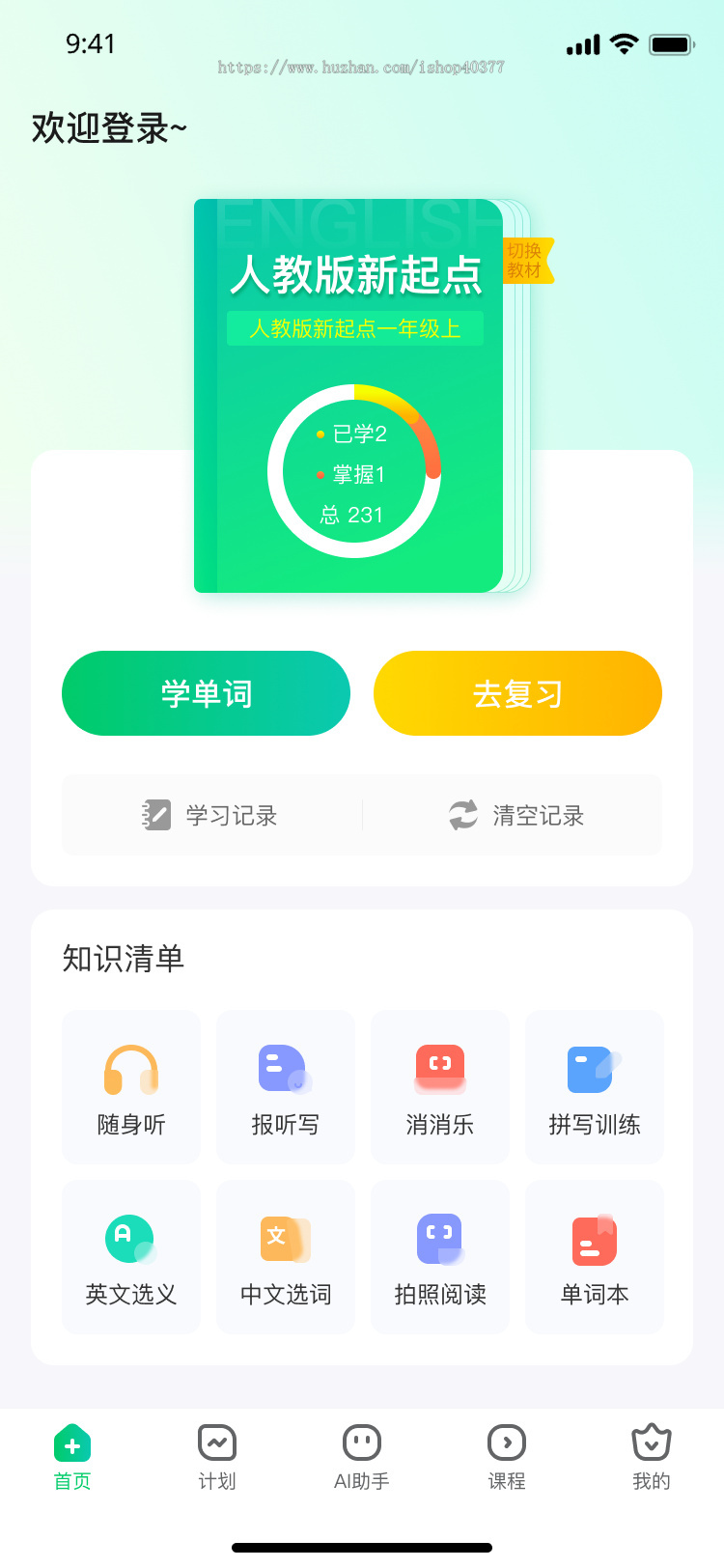Image resolution: width=724 pixels, height=1568 pixels.
Task: Open 拼写训练 spelling practice
Action: click(x=594, y=1086)
